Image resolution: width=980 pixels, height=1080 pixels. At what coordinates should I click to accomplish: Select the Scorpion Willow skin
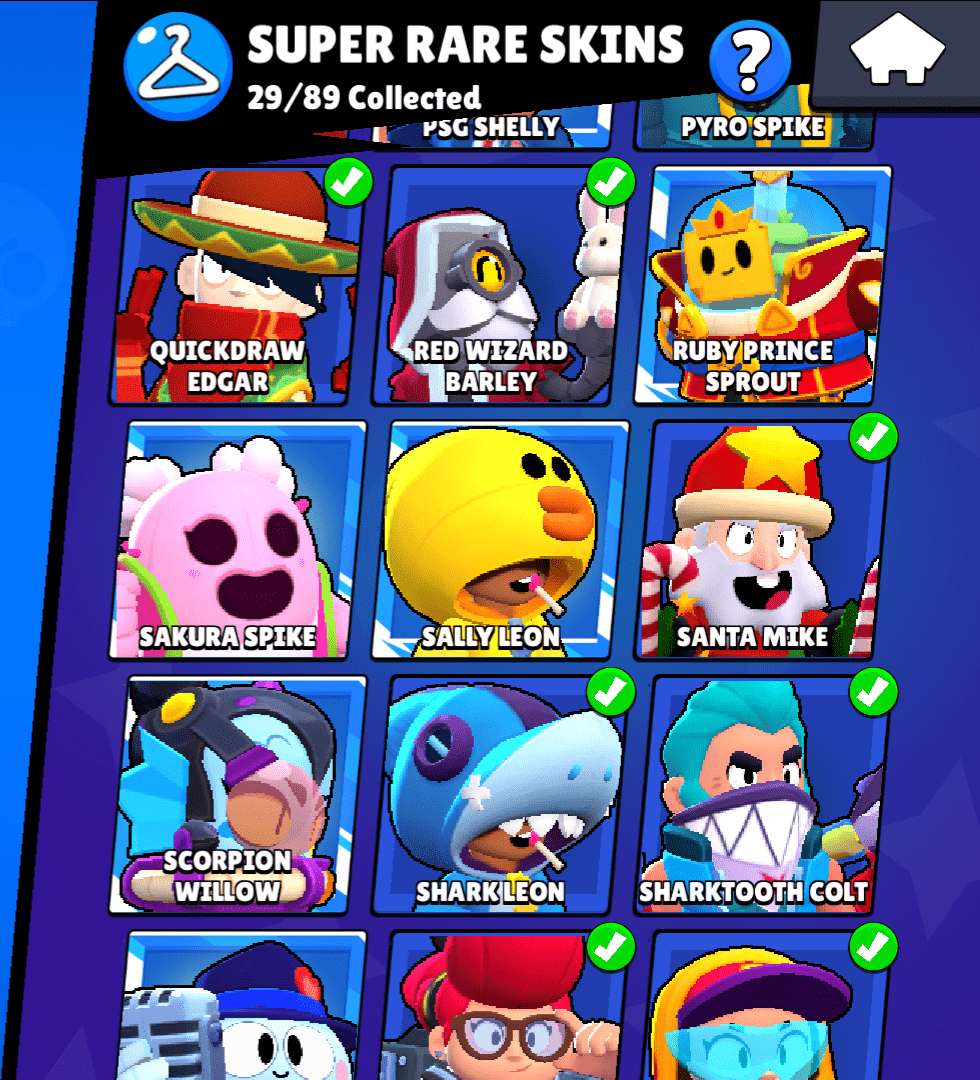[238, 795]
